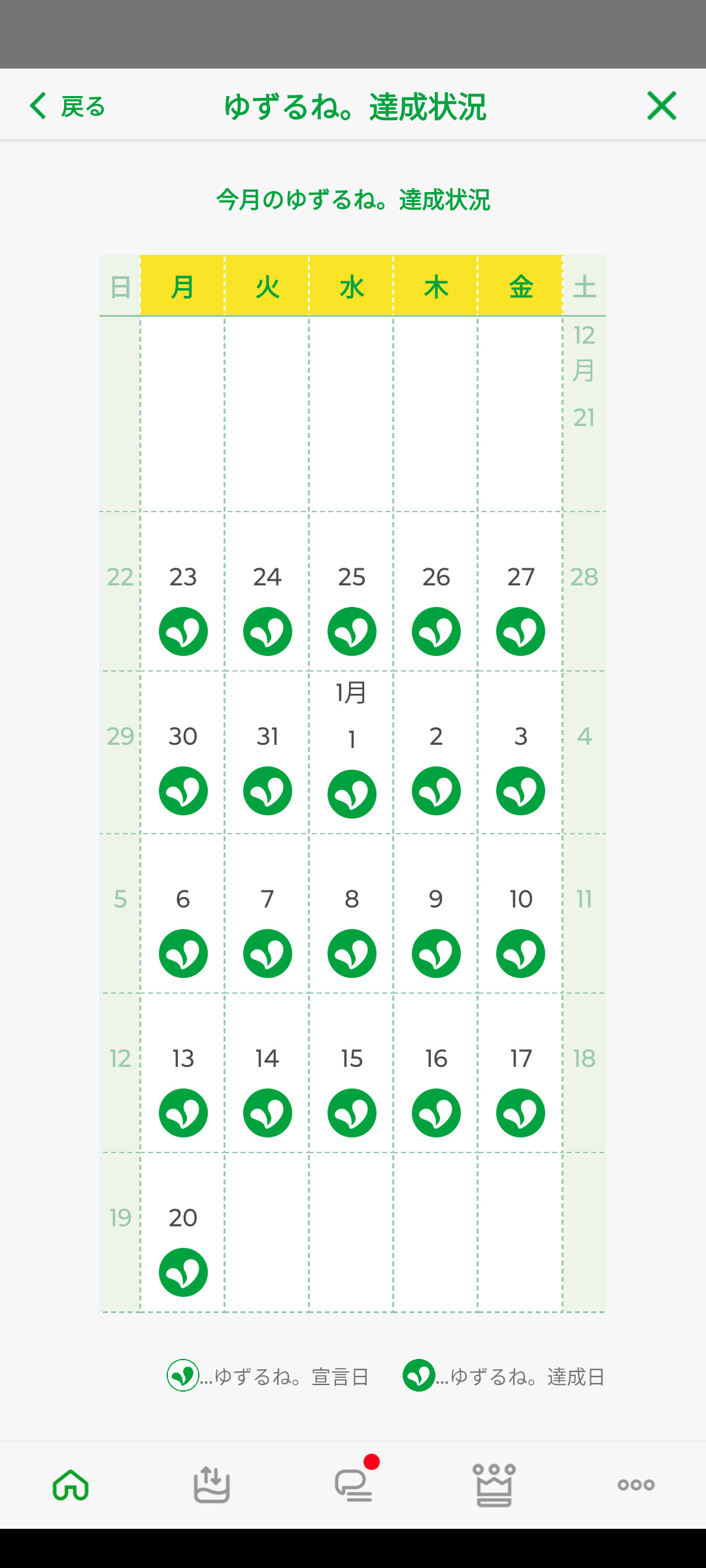This screenshot has width=706, height=1568.
Task: Go back using the 戻る button
Action: [67, 106]
